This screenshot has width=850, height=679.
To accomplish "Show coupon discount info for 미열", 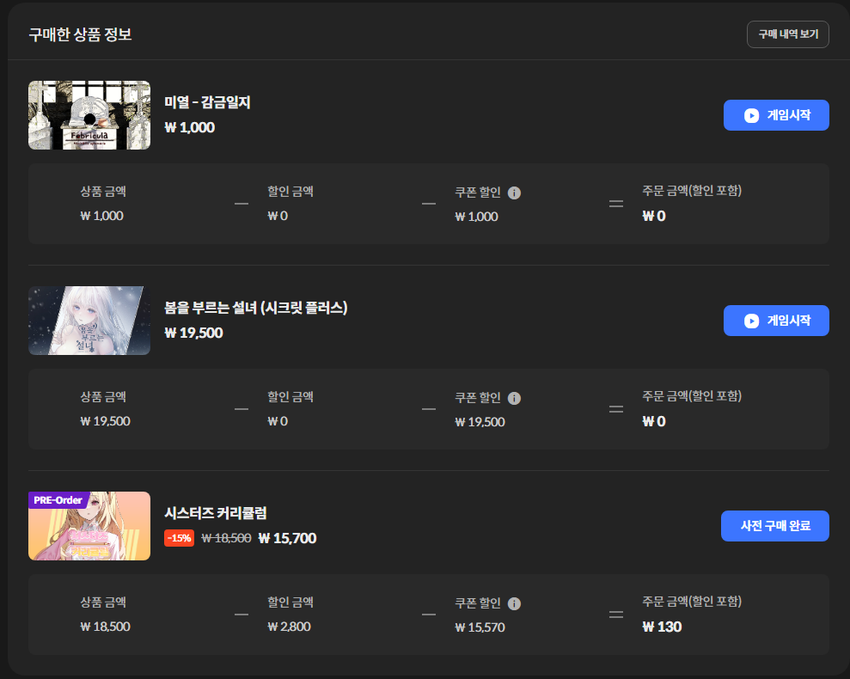I will (x=514, y=192).
